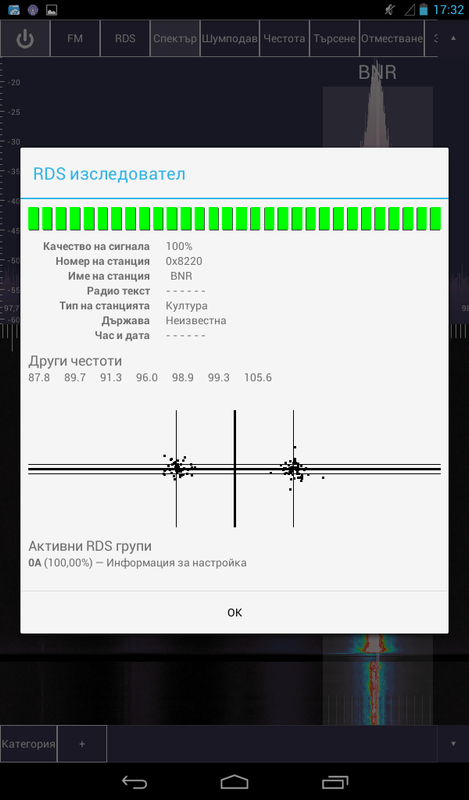Confirm the RDS dialog with OK

click(x=234, y=612)
